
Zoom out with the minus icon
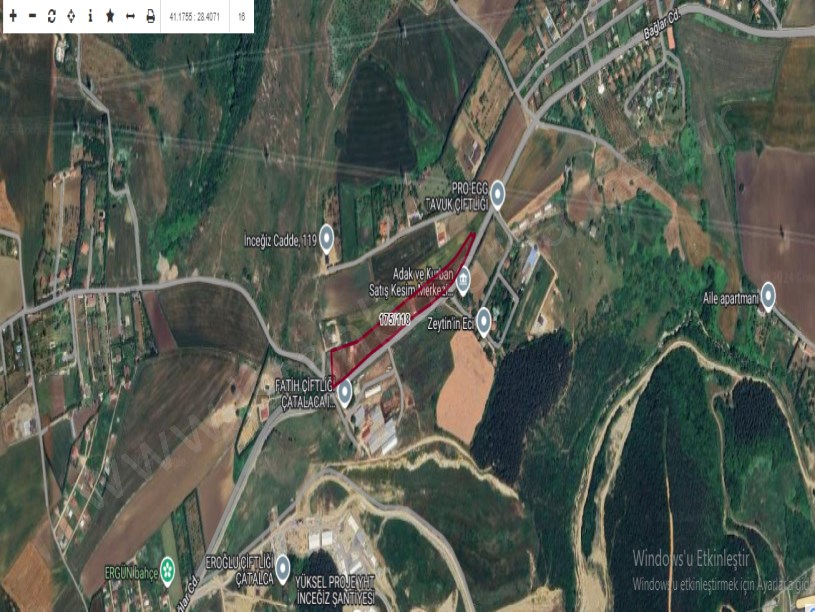click(x=32, y=17)
